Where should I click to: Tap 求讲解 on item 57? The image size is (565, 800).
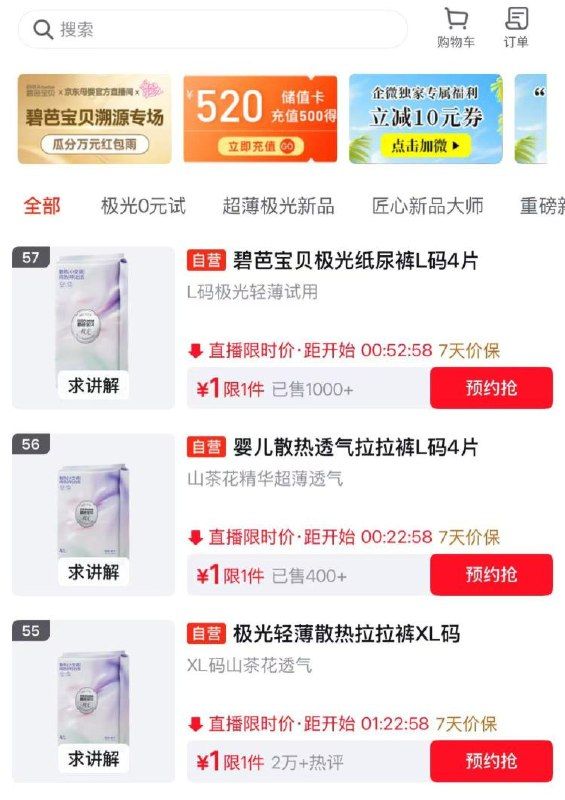(93, 386)
